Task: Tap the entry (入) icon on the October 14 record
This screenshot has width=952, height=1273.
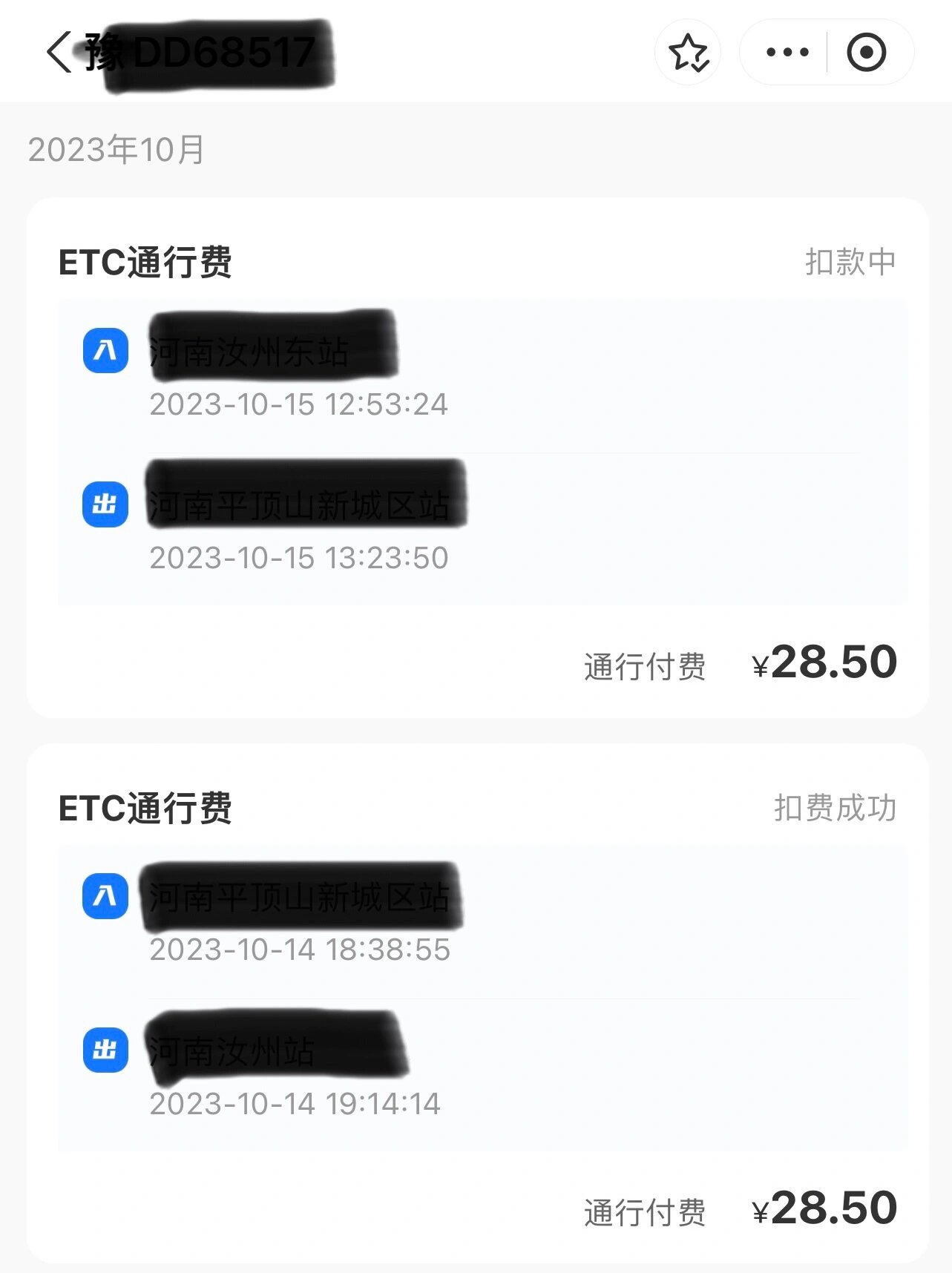Action: 106,898
